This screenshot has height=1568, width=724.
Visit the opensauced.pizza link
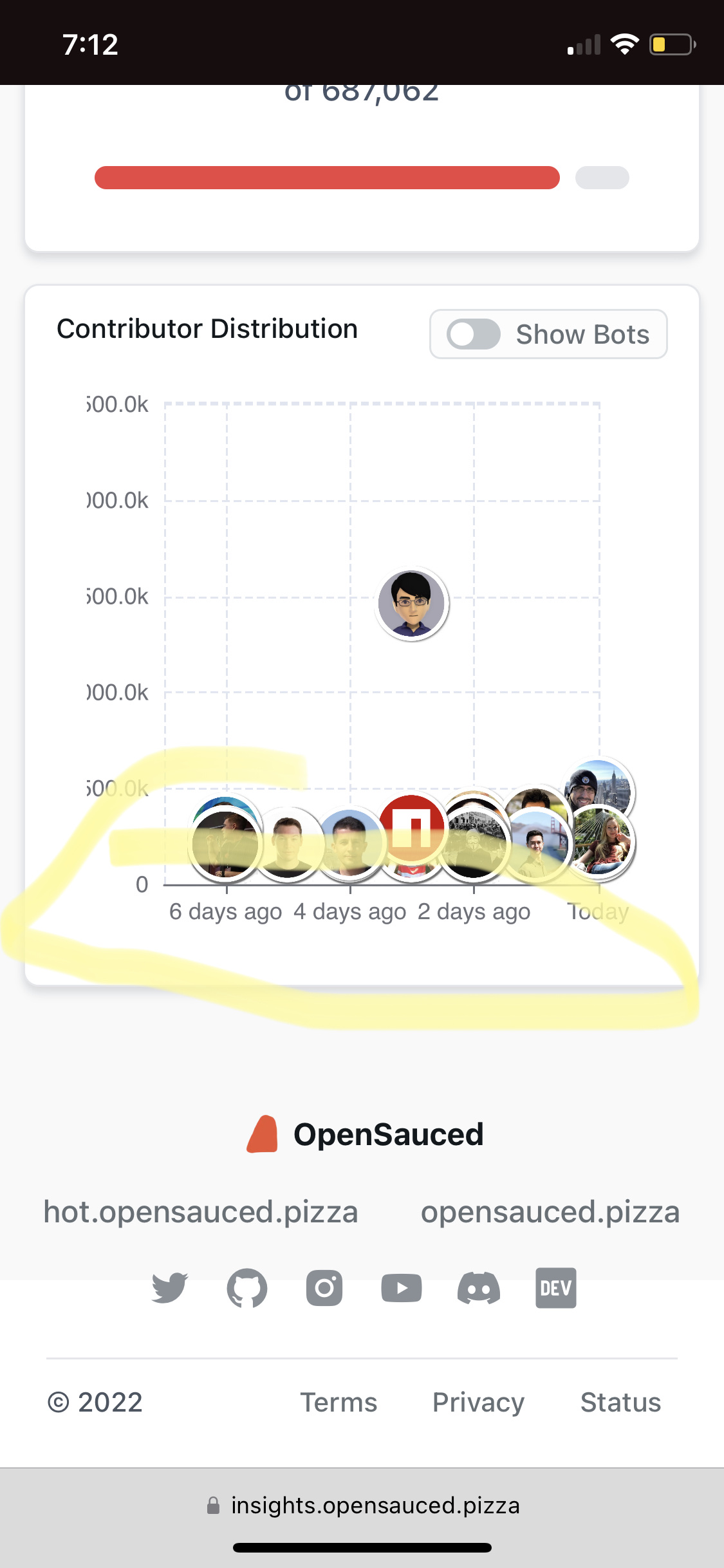tap(550, 1211)
